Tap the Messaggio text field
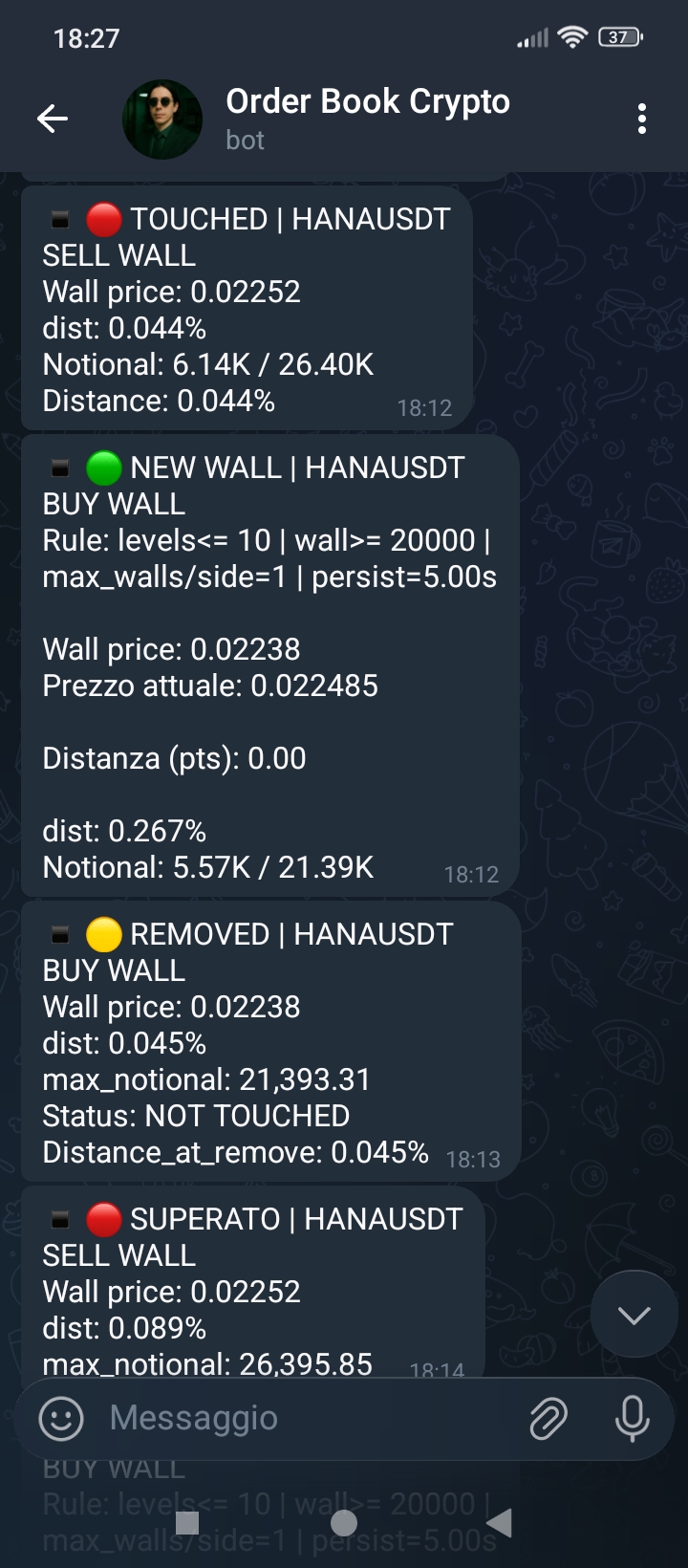This screenshot has width=688, height=1568. pos(306,1418)
